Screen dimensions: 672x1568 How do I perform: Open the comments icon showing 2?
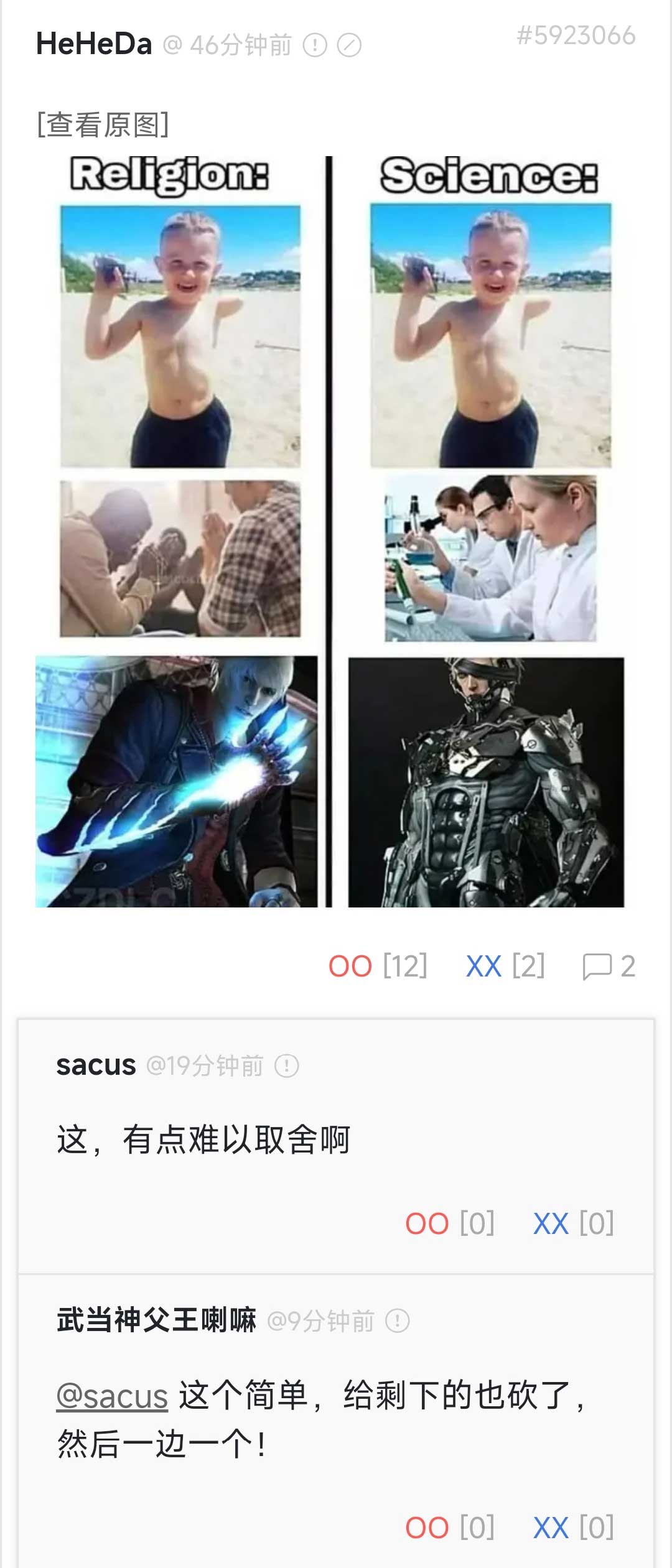click(x=608, y=967)
